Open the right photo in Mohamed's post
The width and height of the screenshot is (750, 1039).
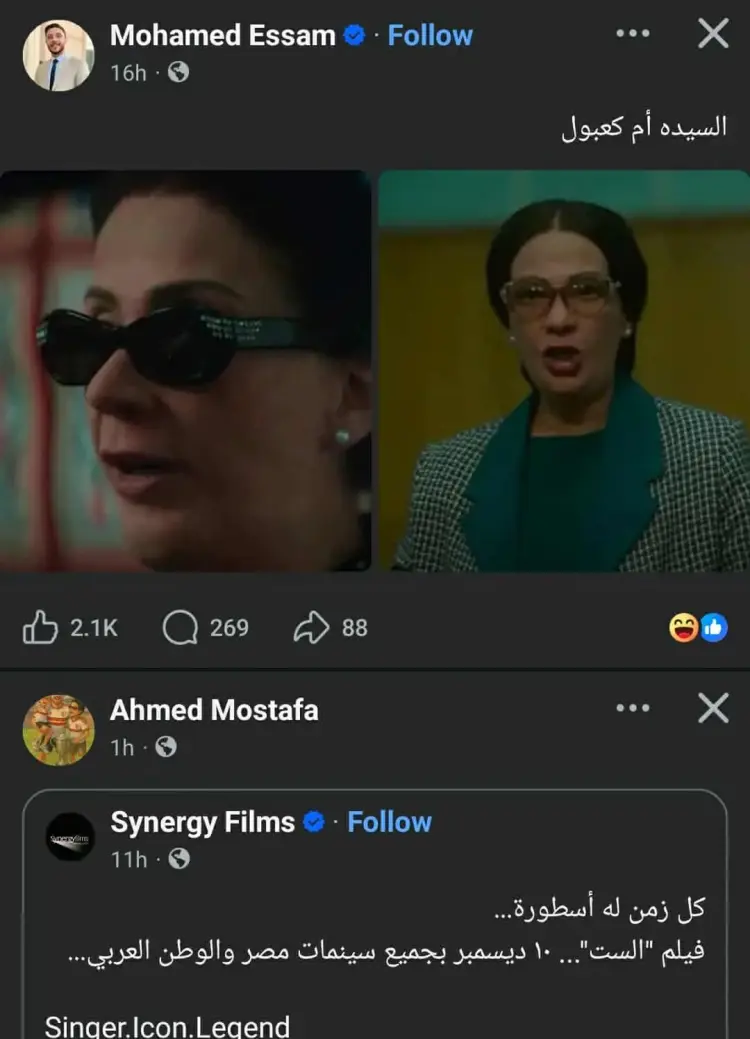pos(564,370)
